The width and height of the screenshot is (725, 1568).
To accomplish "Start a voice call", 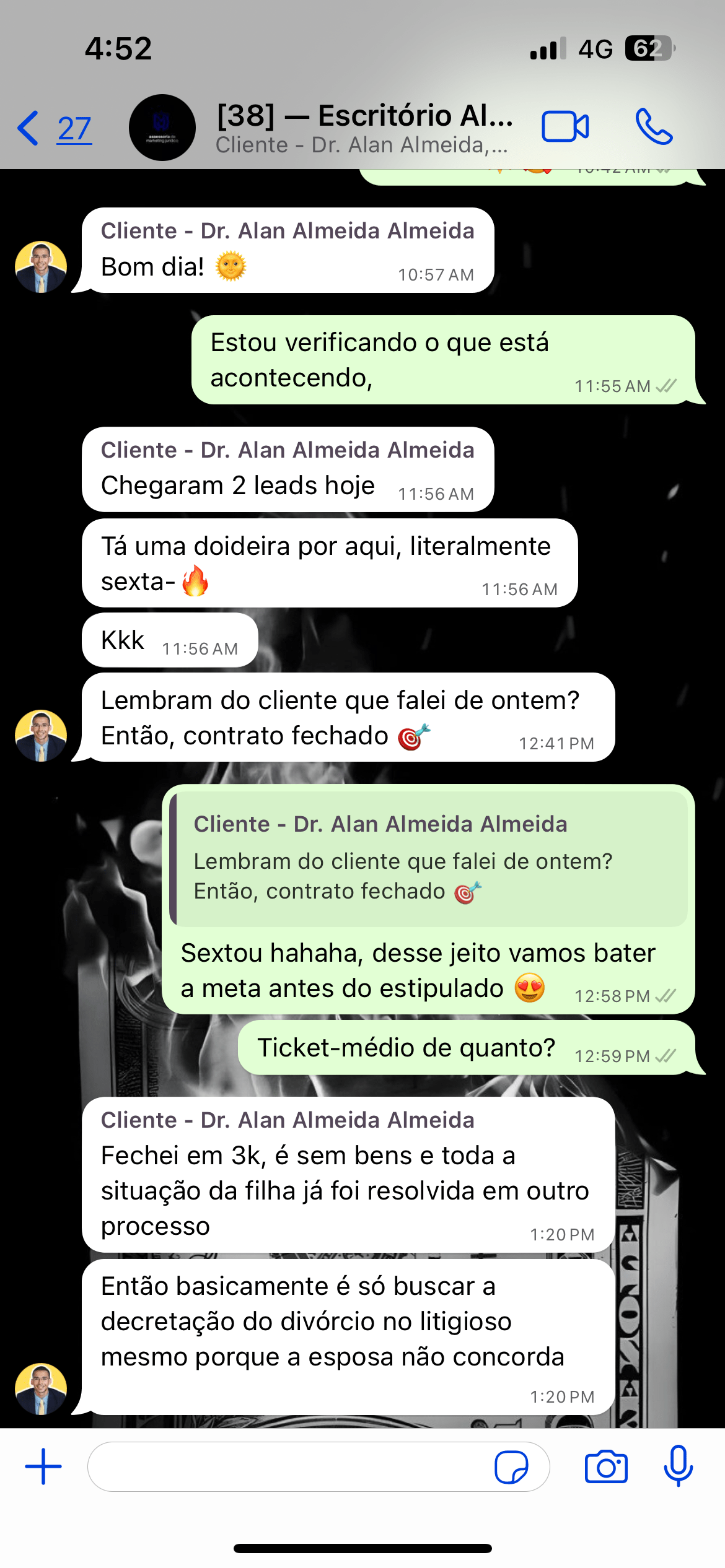I will coord(654,126).
